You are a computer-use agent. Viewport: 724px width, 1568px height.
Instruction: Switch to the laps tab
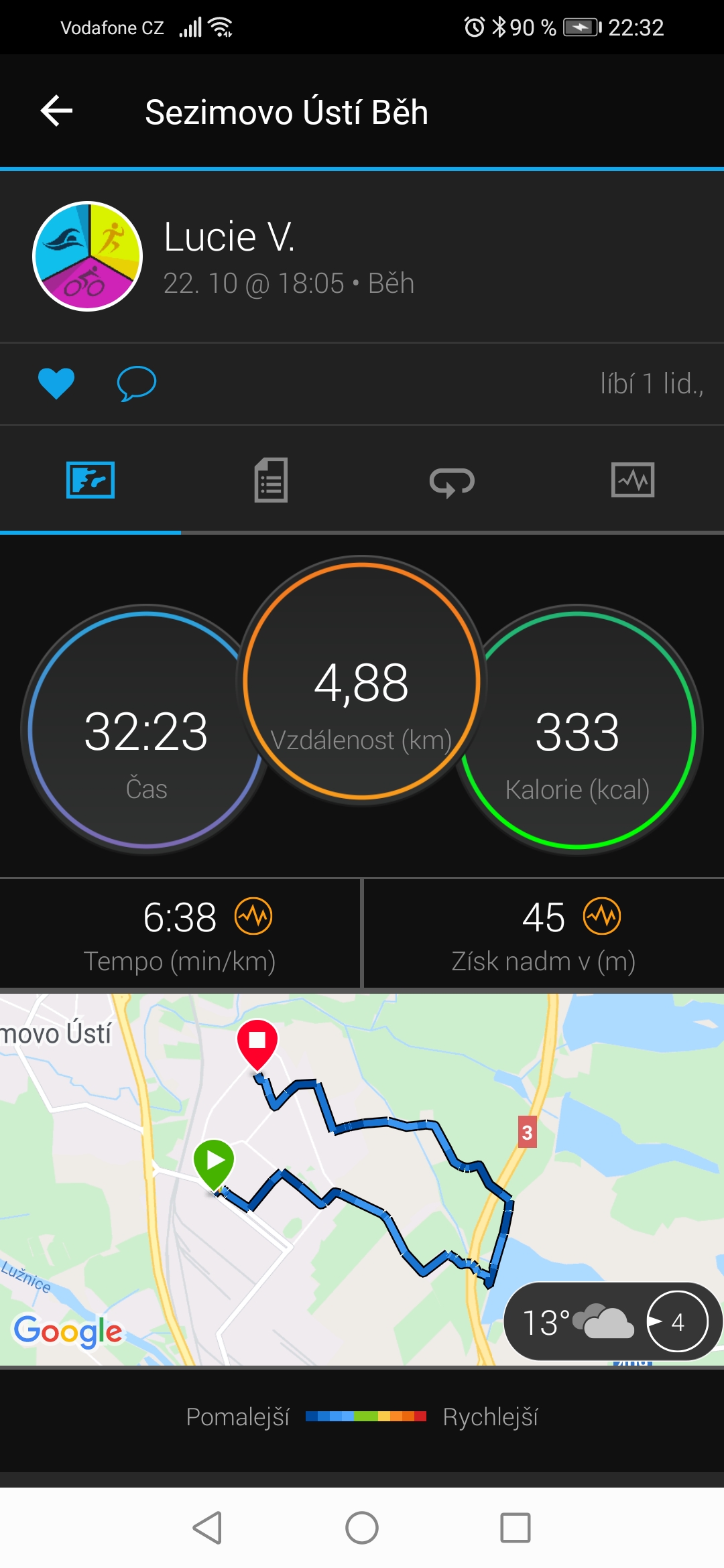[452, 481]
